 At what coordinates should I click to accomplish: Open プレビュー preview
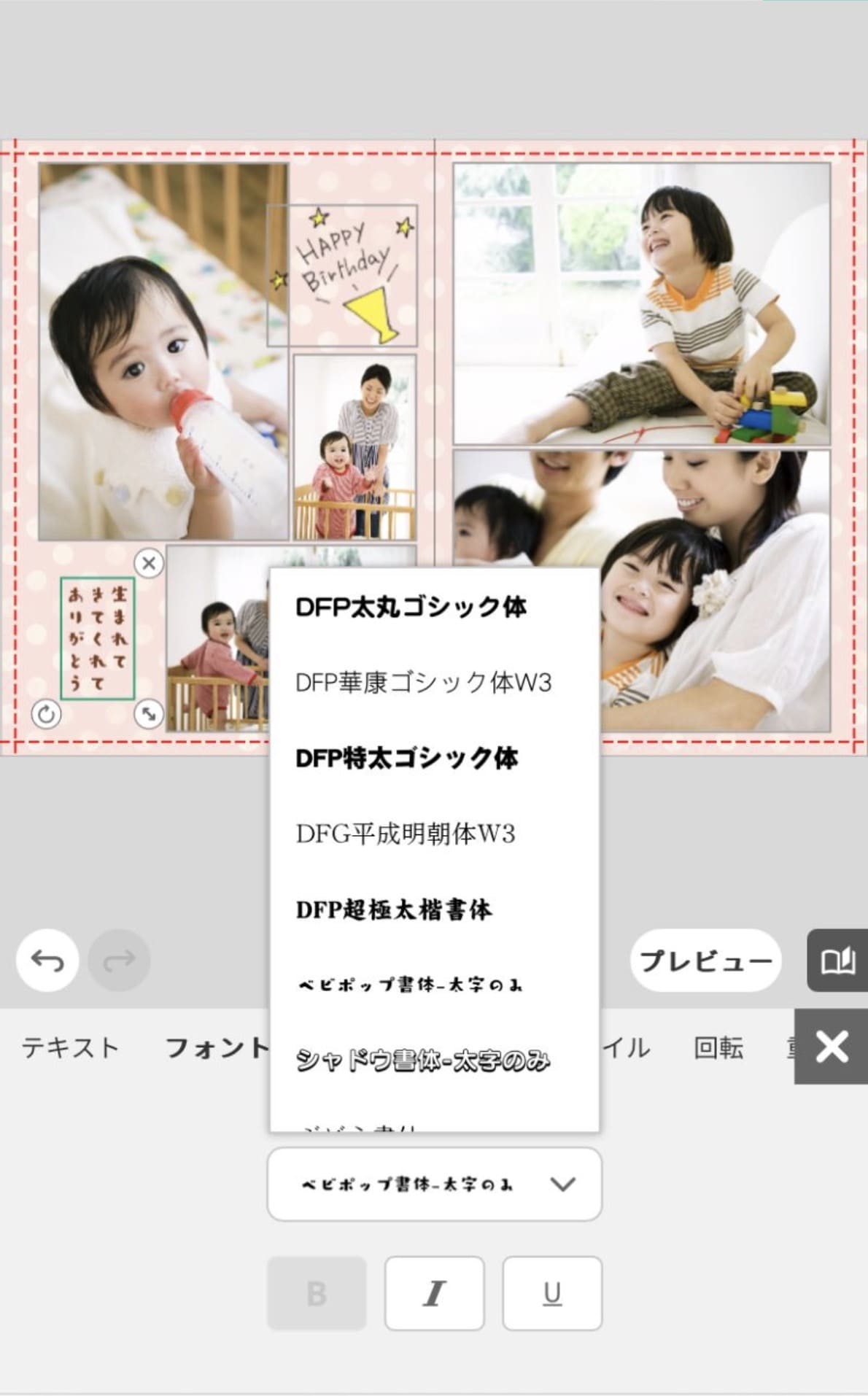705,961
